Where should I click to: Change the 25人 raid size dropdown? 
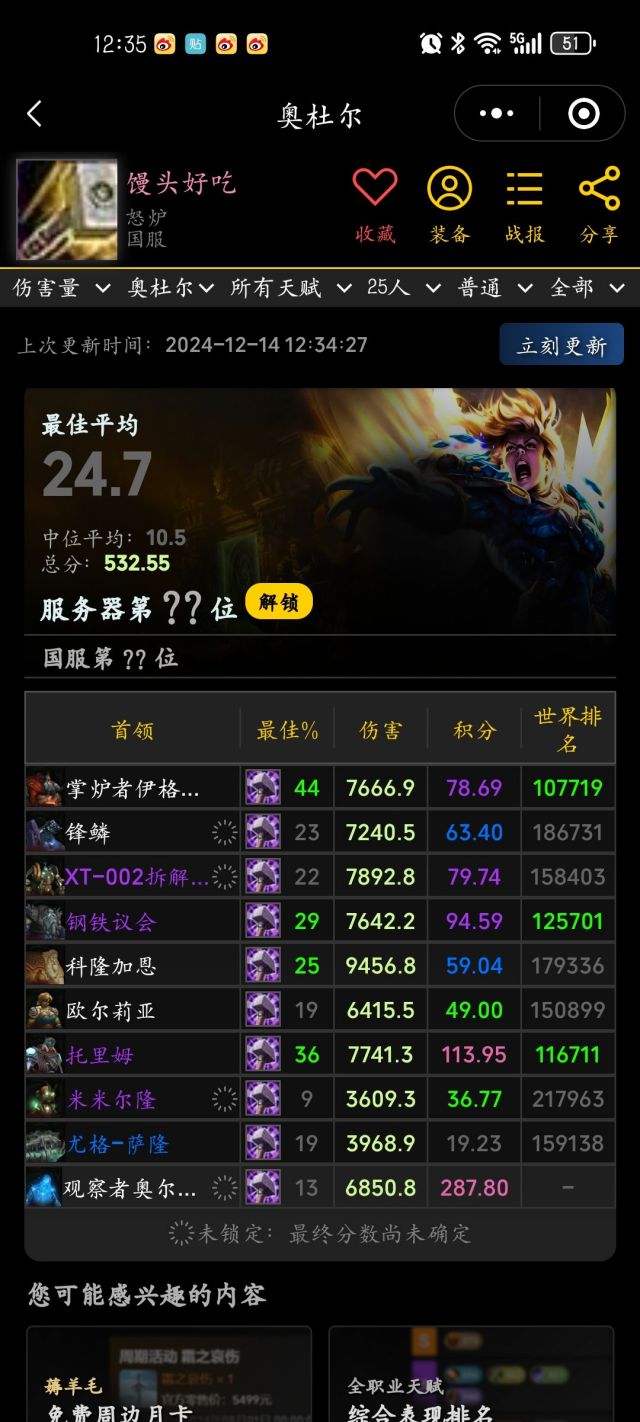pyautogui.click(x=403, y=288)
